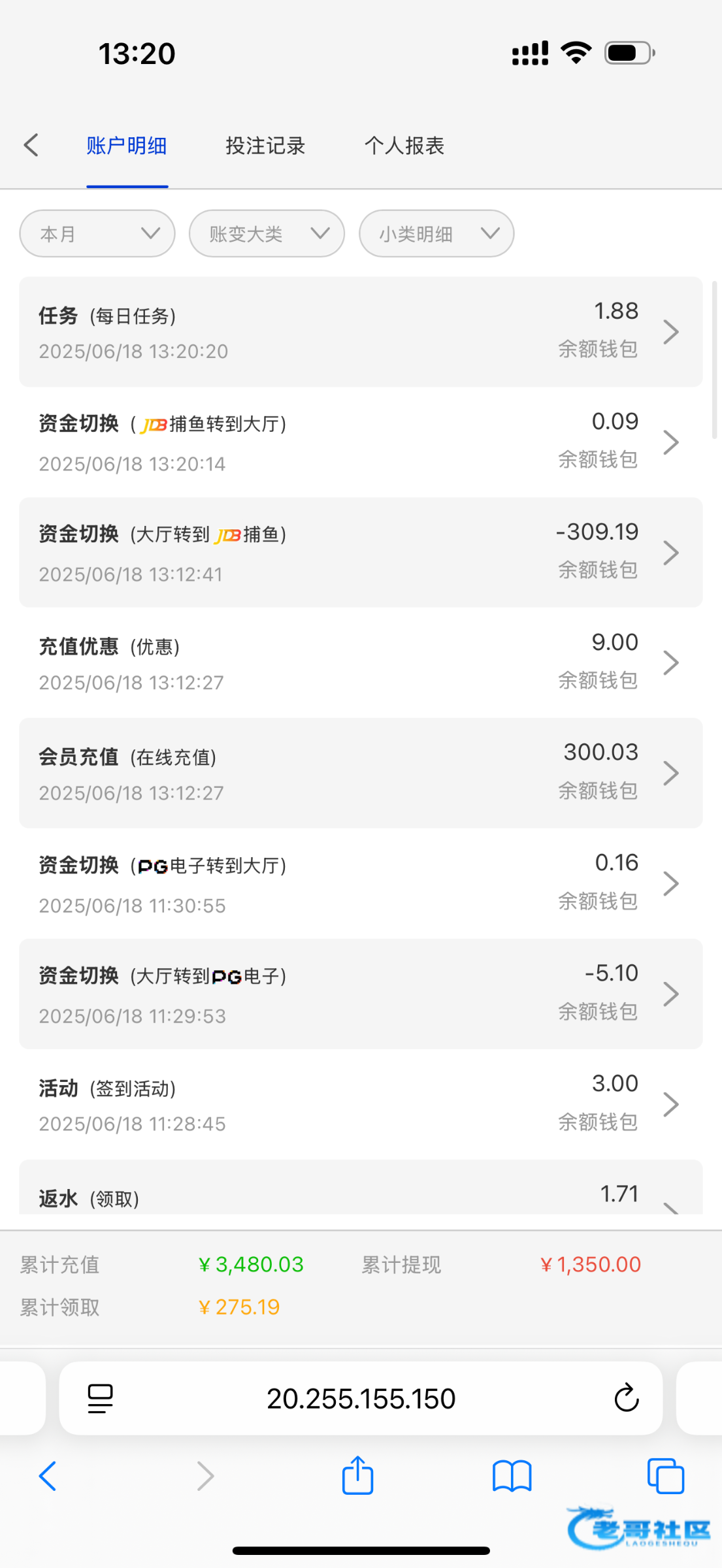Open the 账变大类 filter dropdown

coord(267,234)
